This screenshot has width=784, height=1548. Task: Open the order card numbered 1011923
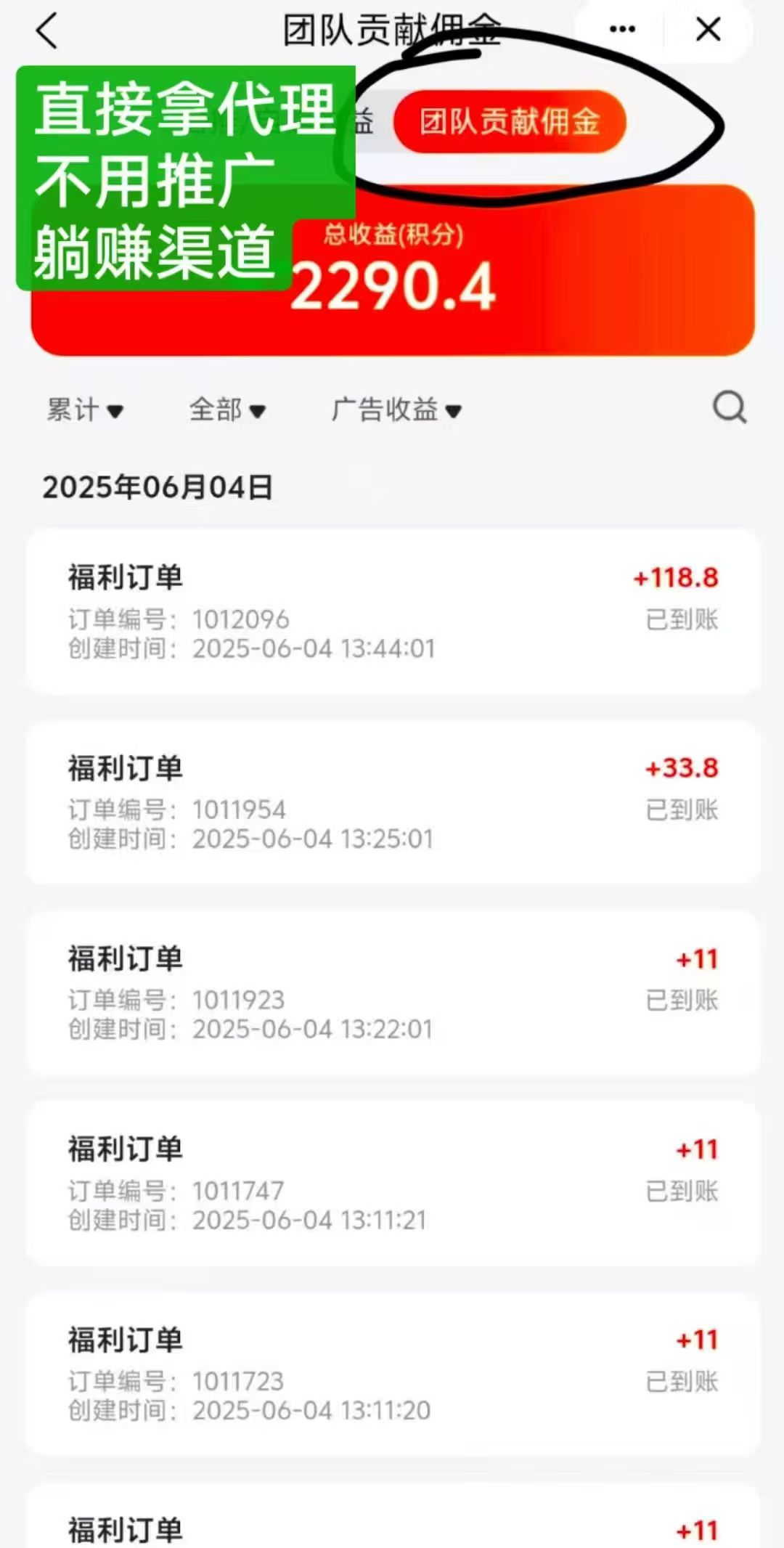click(x=393, y=993)
